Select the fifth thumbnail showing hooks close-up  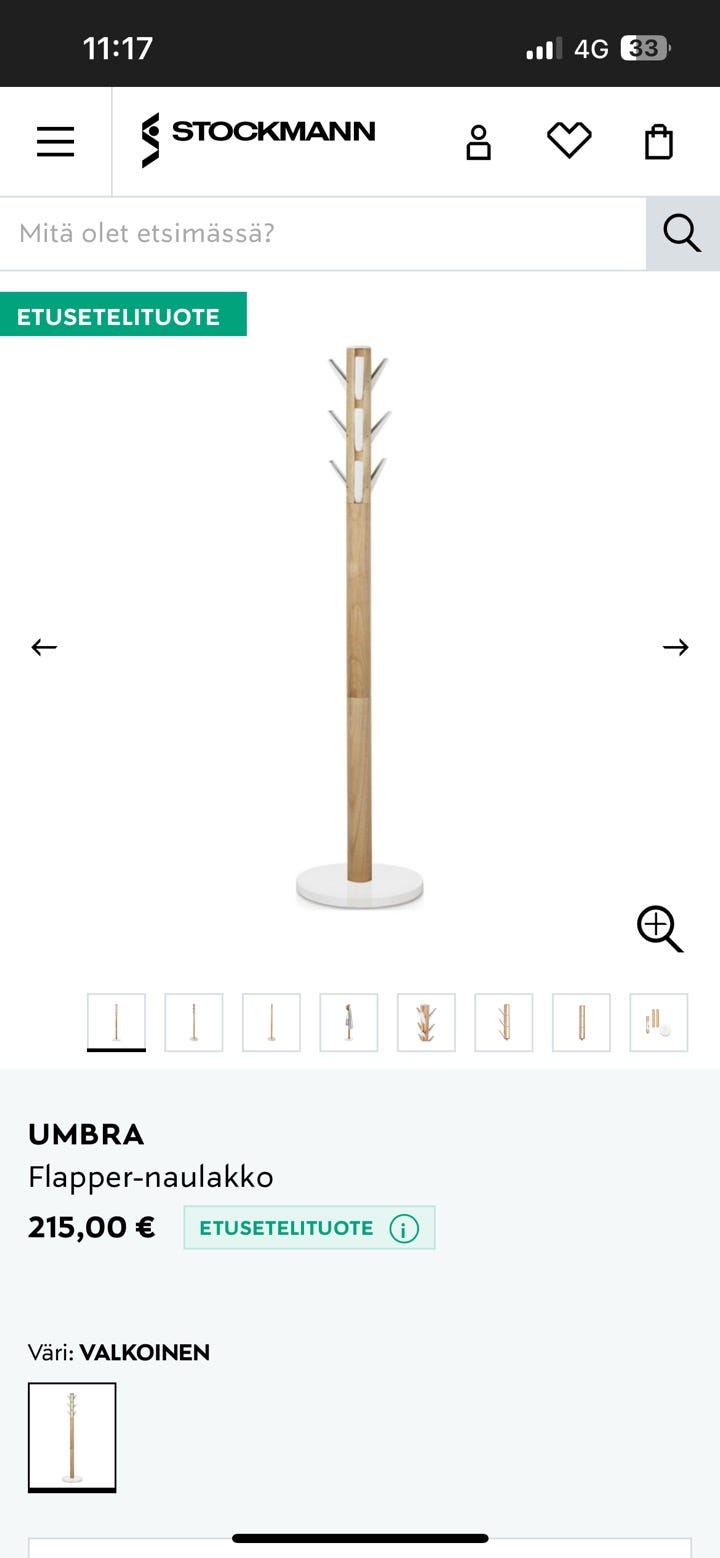(426, 1022)
